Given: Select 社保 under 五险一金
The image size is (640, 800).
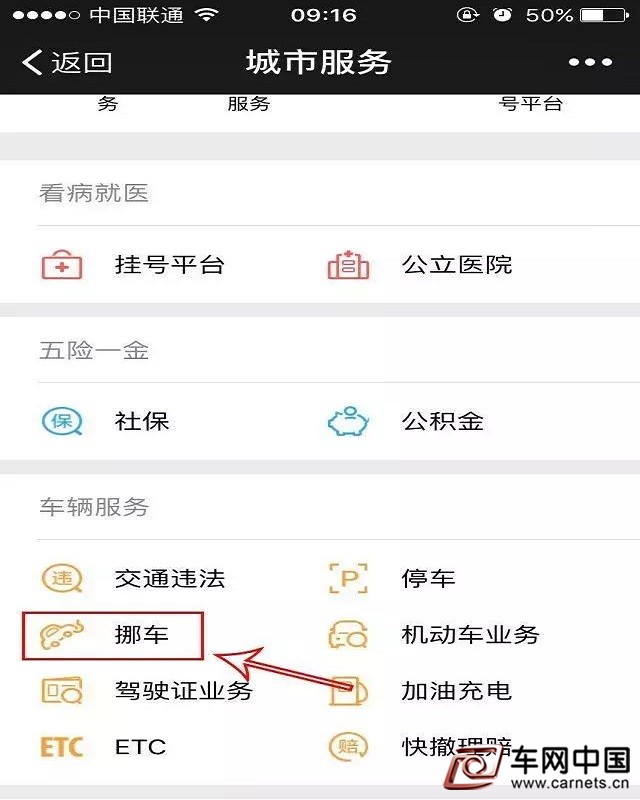Looking at the screenshot, I should 141,421.
